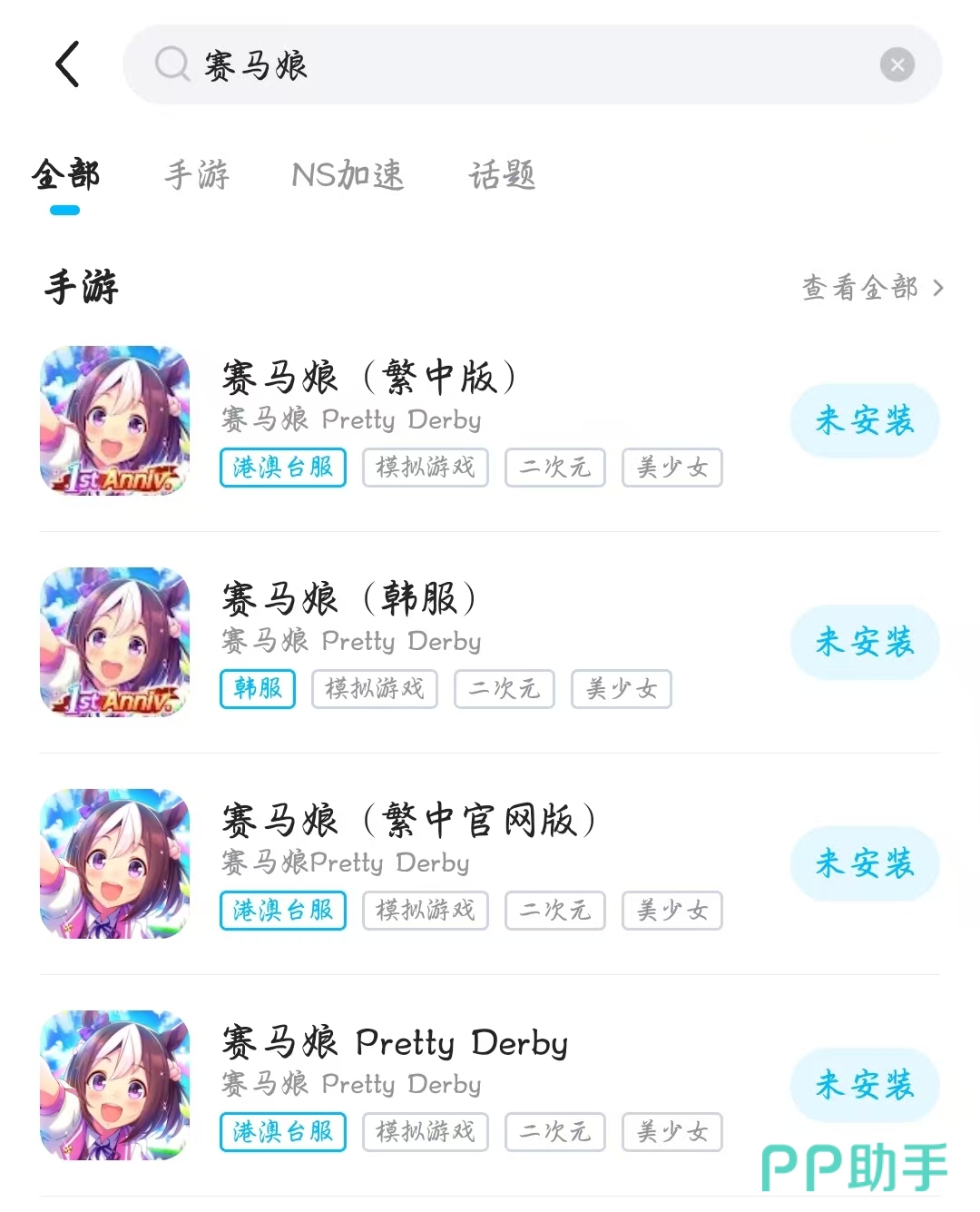This screenshot has width=980, height=1212.
Task: Open the 话题 tab
Action: point(502,175)
